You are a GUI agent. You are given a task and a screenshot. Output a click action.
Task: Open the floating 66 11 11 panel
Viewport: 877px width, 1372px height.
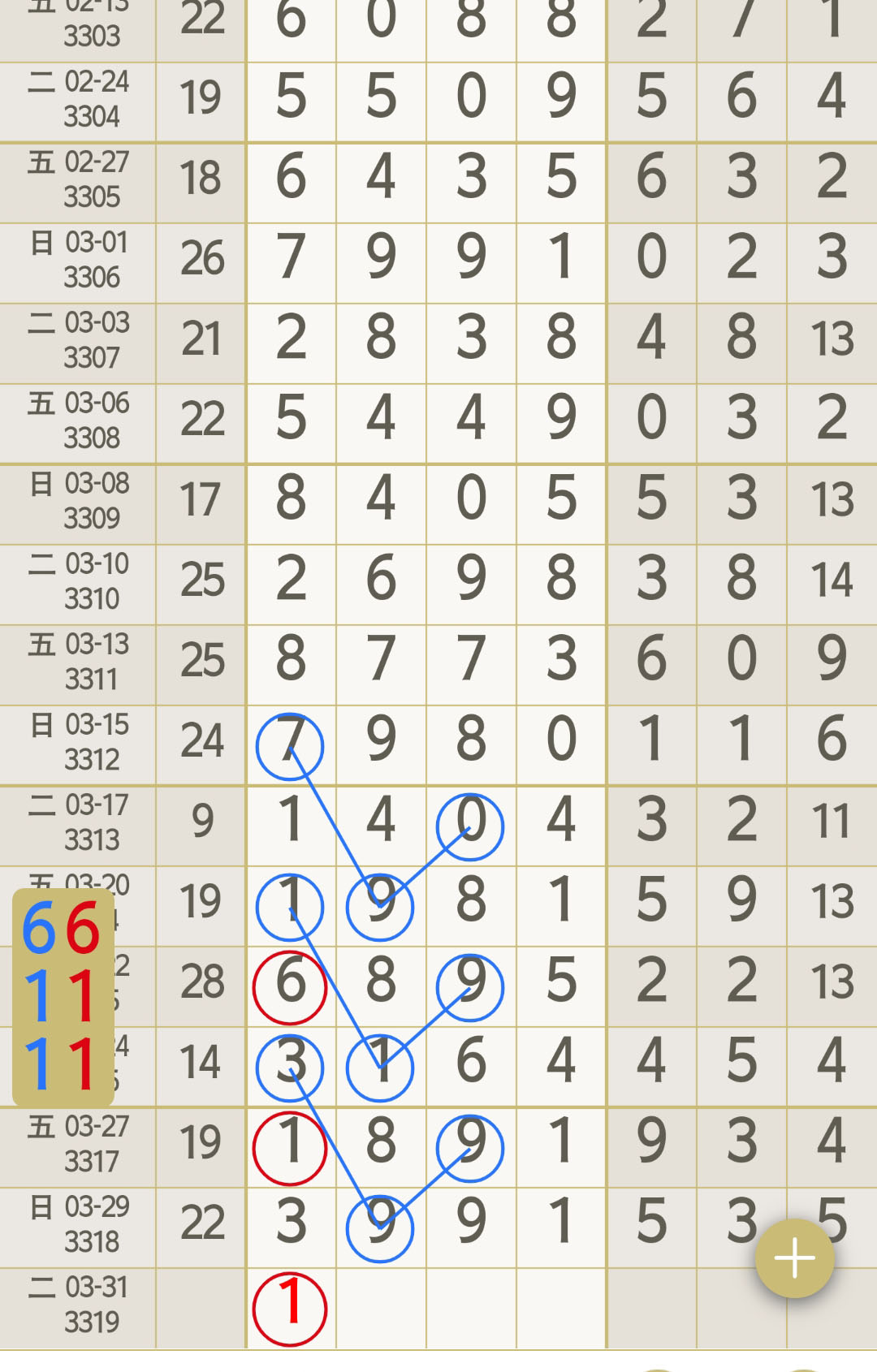(x=63, y=997)
